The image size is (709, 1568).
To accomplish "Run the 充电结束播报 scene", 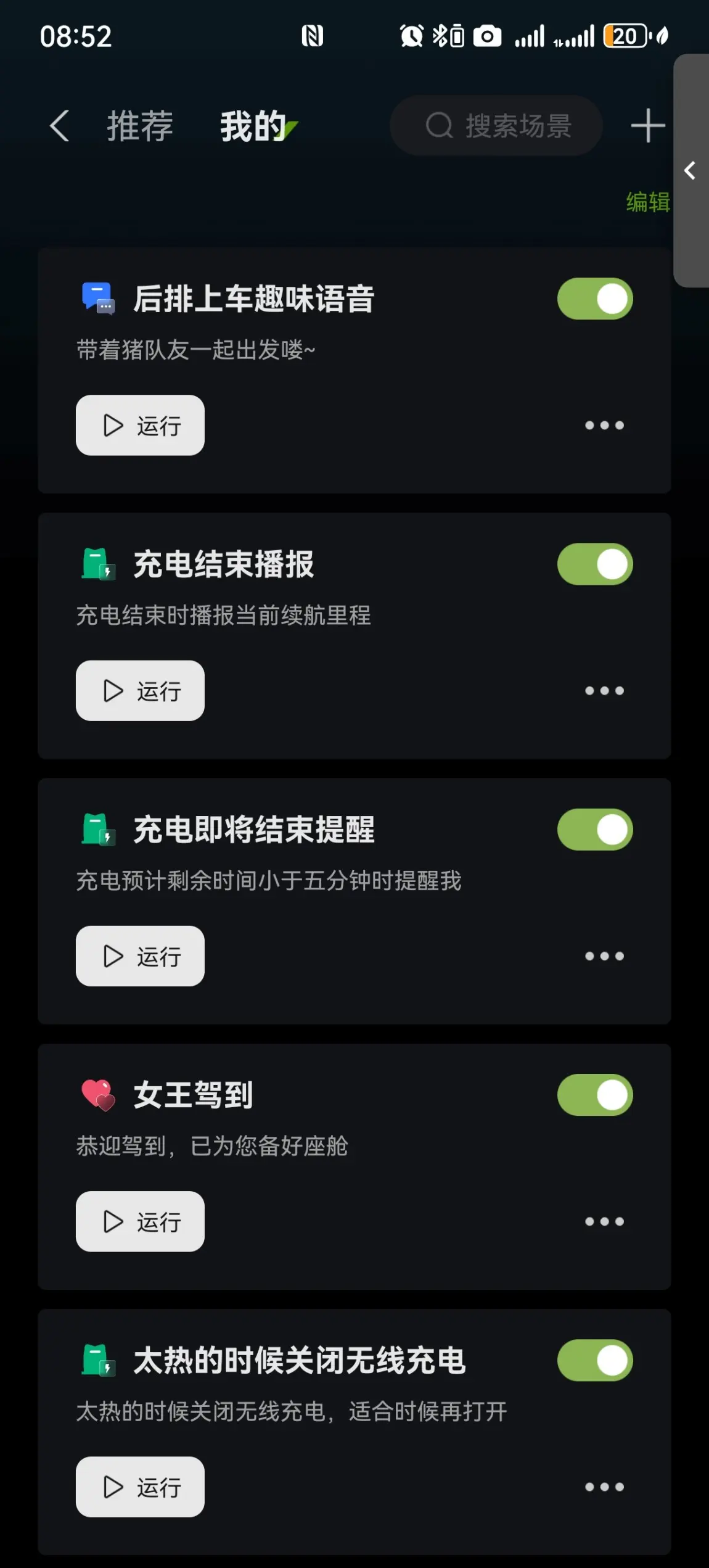I will [x=140, y=691].
